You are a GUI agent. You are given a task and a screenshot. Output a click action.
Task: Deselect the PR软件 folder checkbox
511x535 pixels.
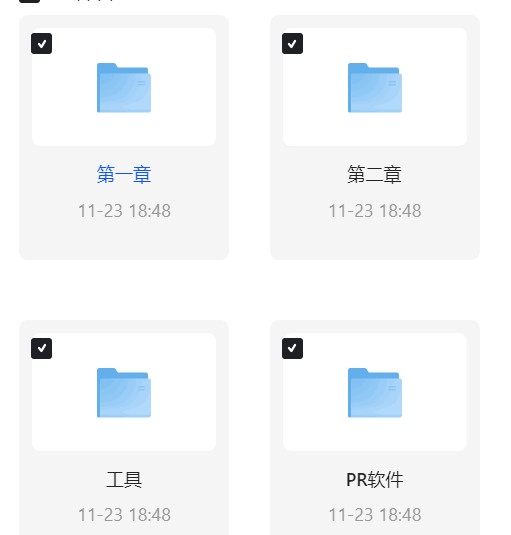click(x=292, y=348)
